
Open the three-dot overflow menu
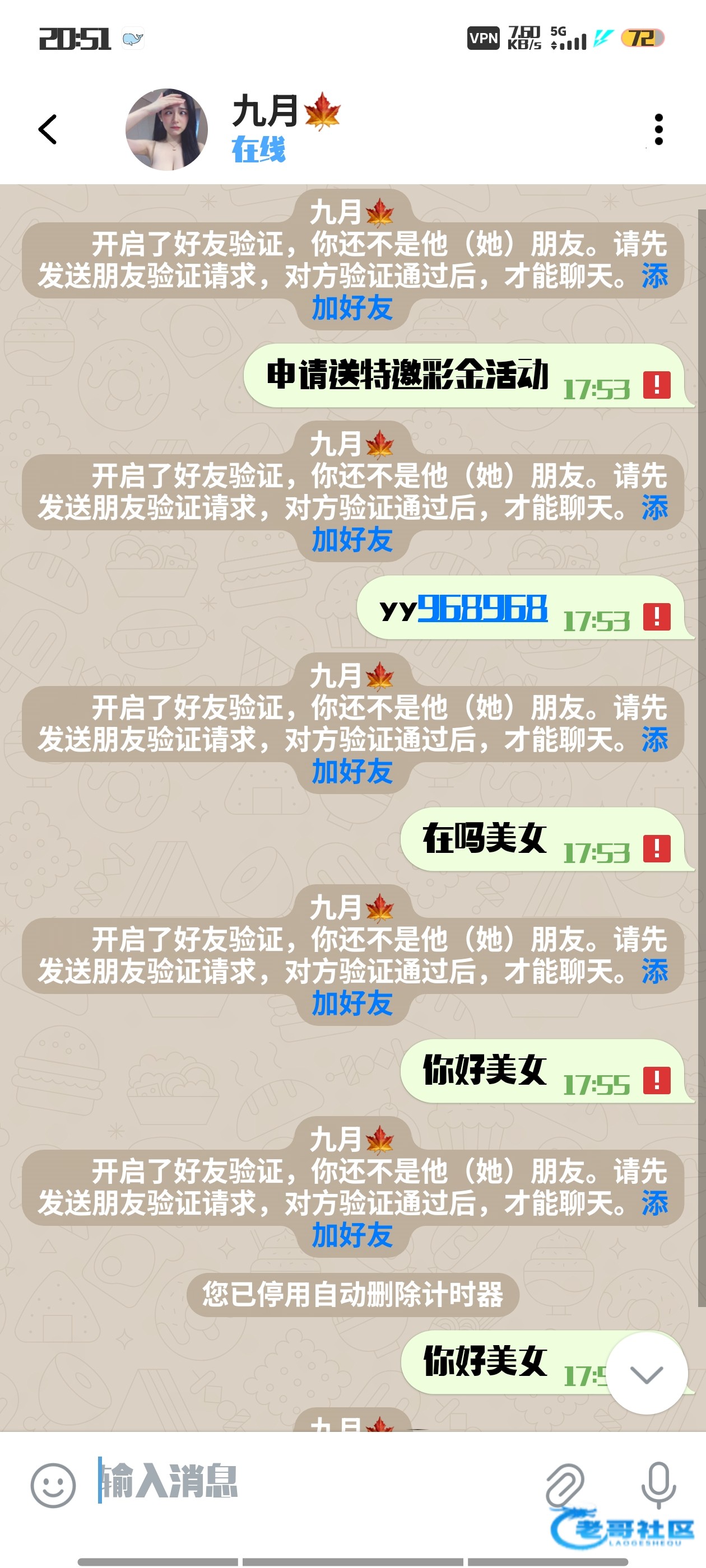click(x=658, y=130)
